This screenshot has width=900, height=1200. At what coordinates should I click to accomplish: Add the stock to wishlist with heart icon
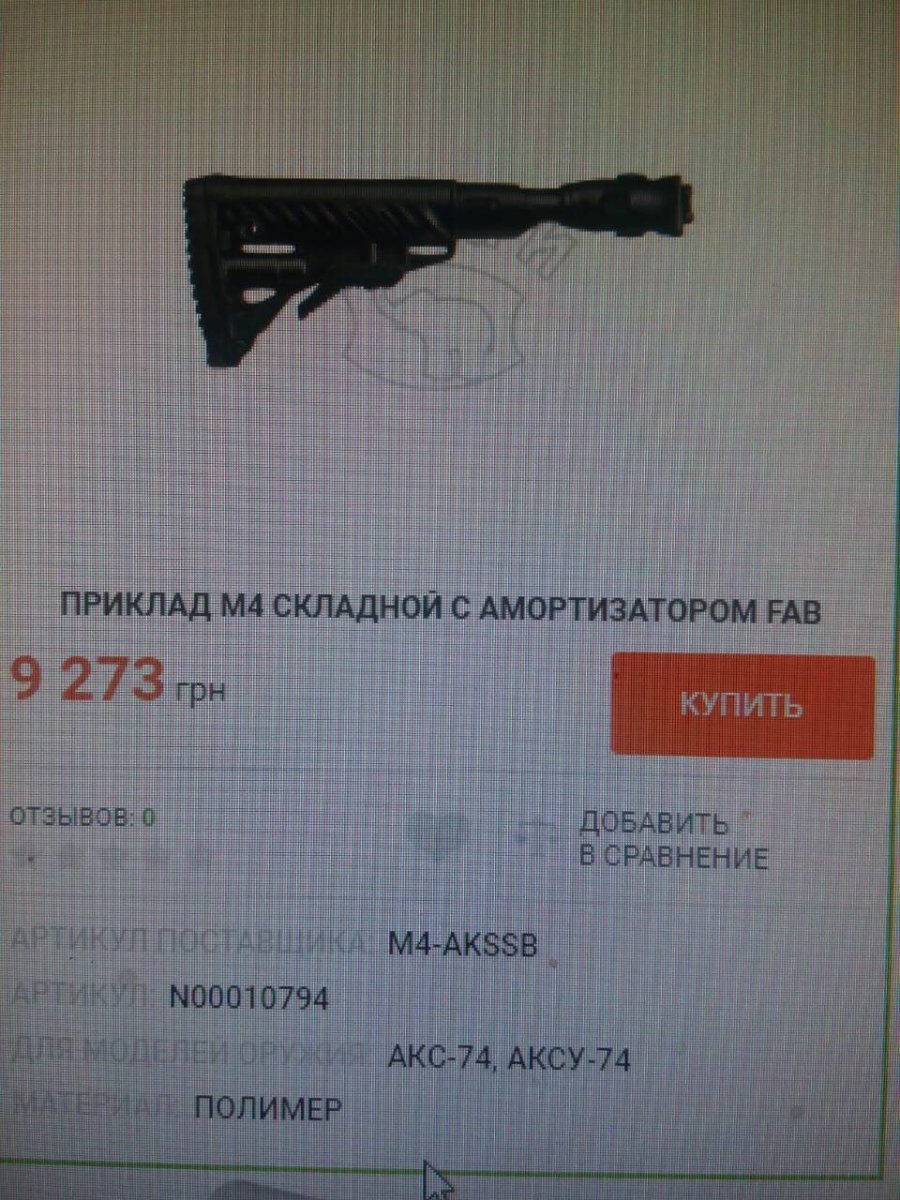pos(441,835)
